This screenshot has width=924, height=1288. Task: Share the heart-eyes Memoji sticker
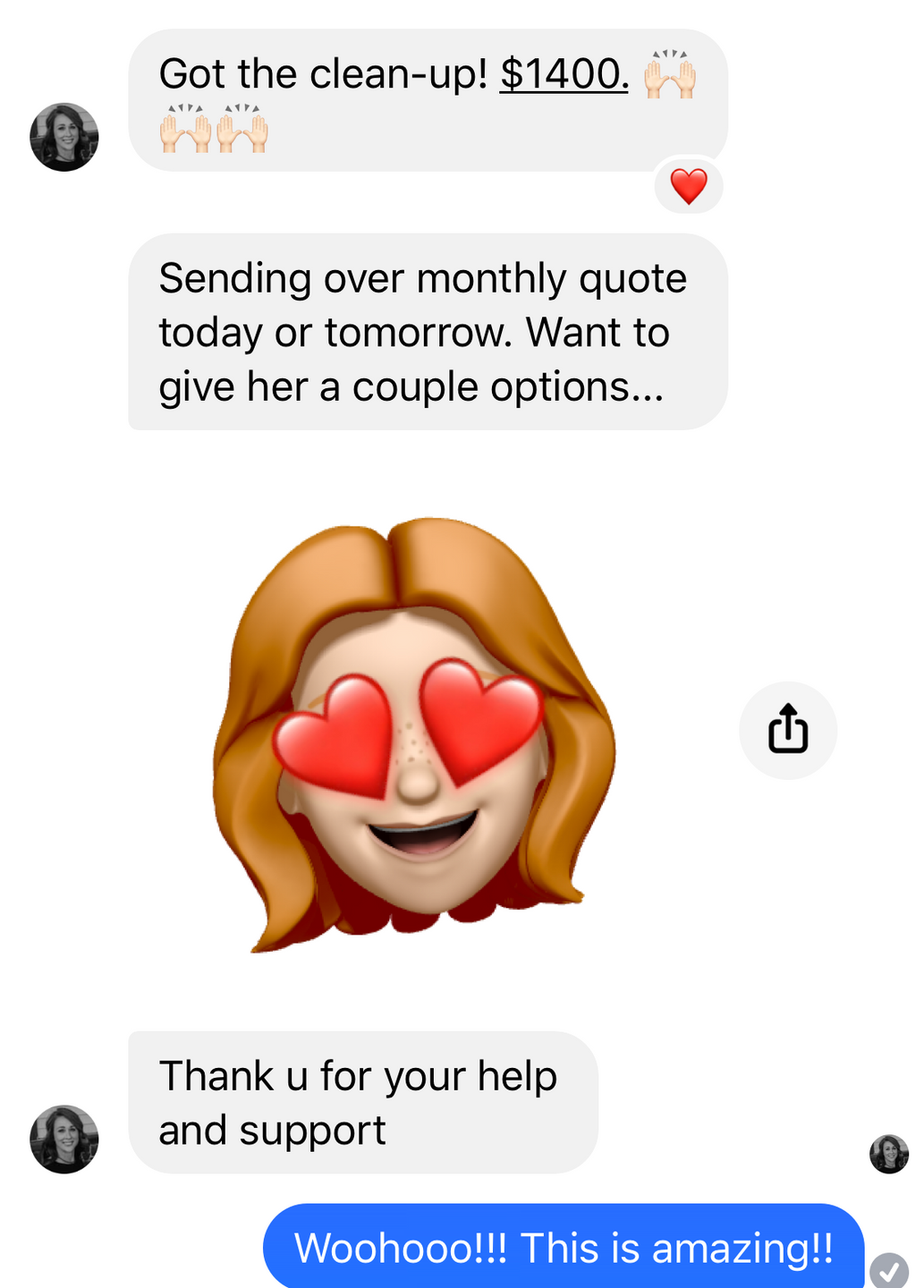pos(787,730)
